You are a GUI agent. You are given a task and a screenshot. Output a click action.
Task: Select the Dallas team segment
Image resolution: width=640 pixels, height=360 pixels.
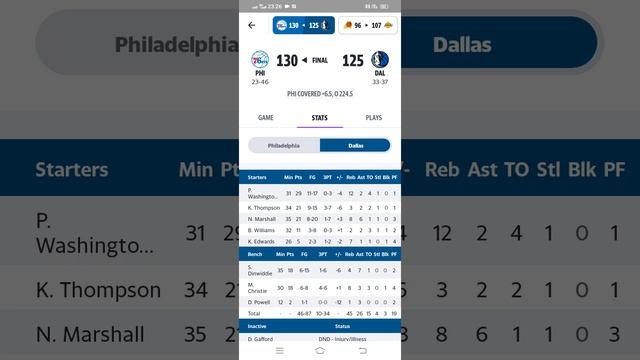point(355,145)
